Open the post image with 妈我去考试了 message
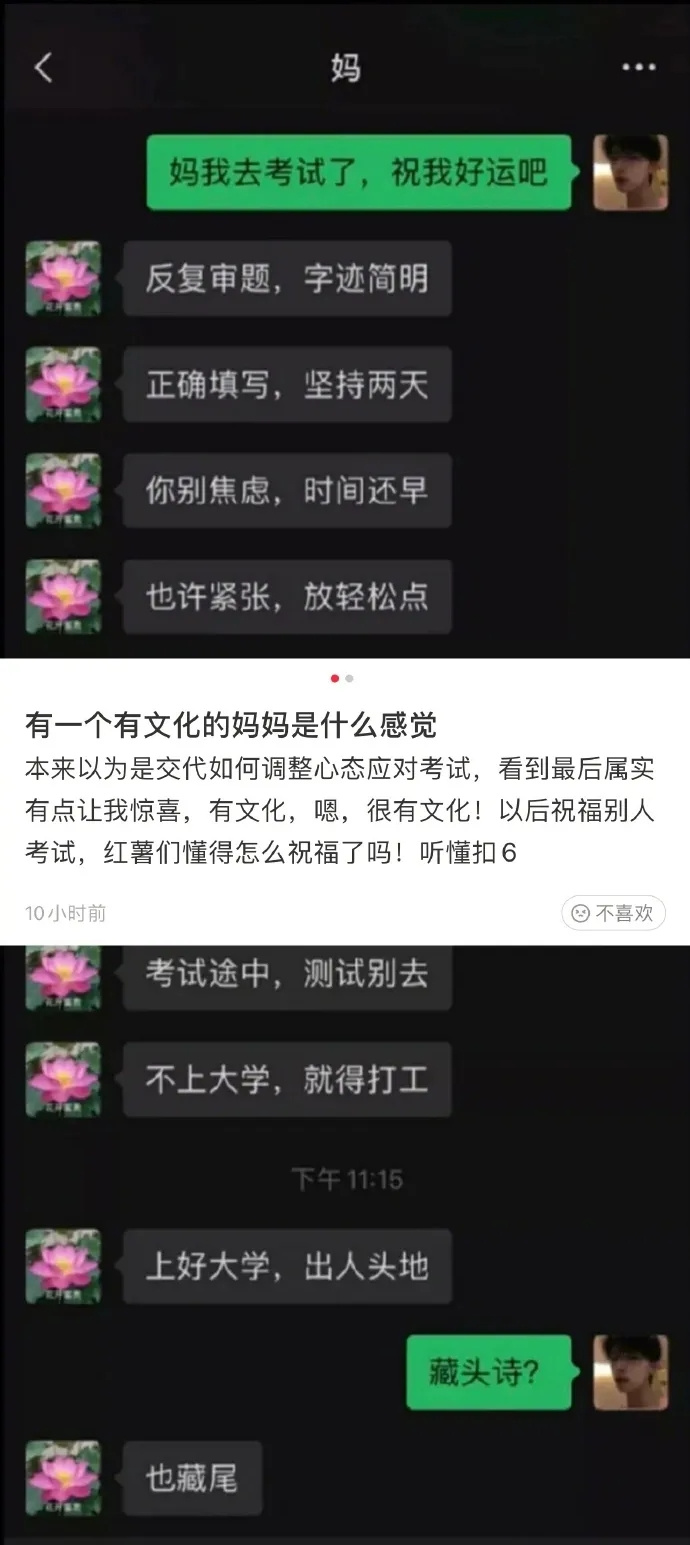 pos(345,330)
